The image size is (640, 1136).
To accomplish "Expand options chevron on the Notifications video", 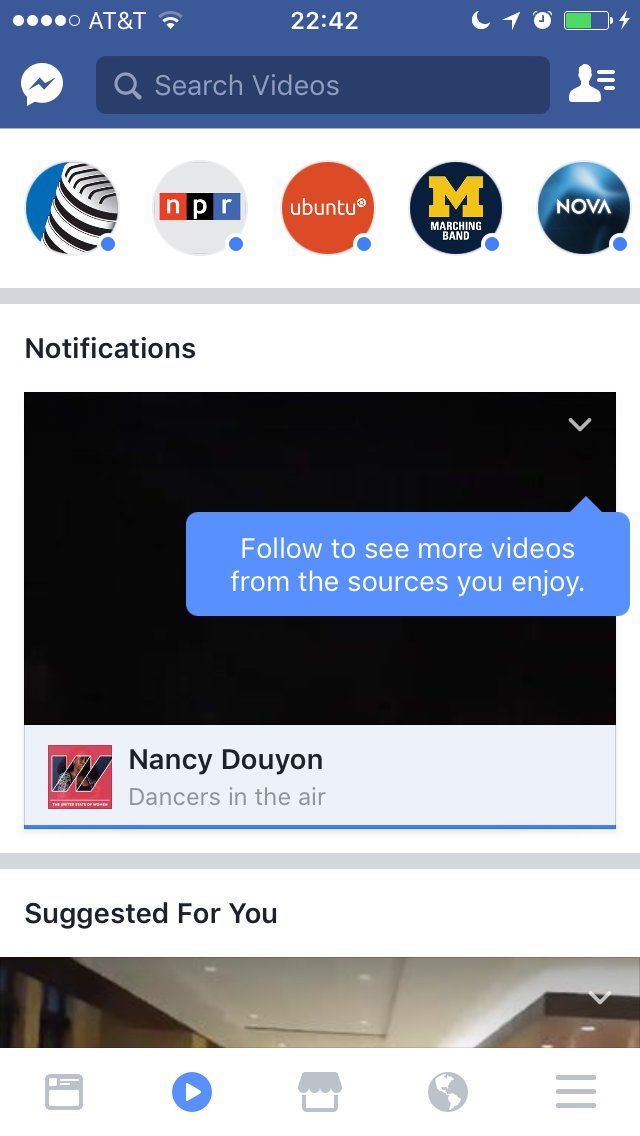I will click(x=580, y=424).
